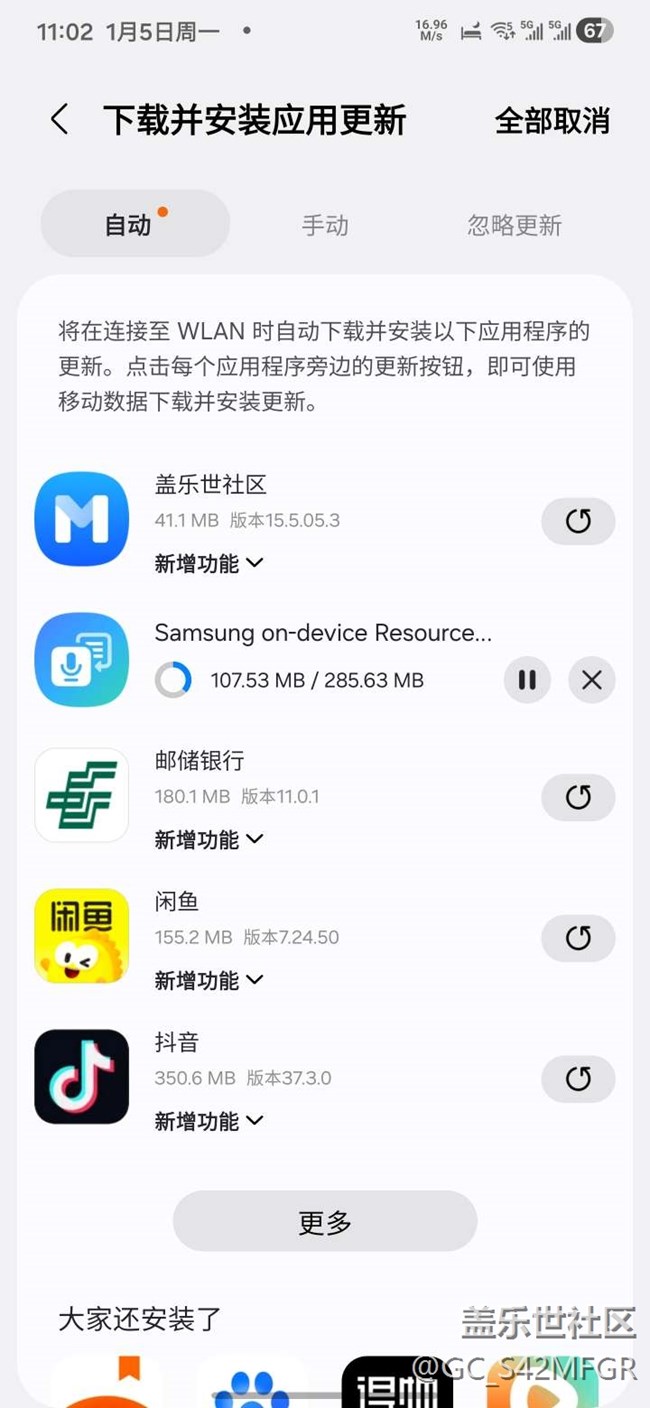Open the 盖乐世社区 app details

pos(82,519)
